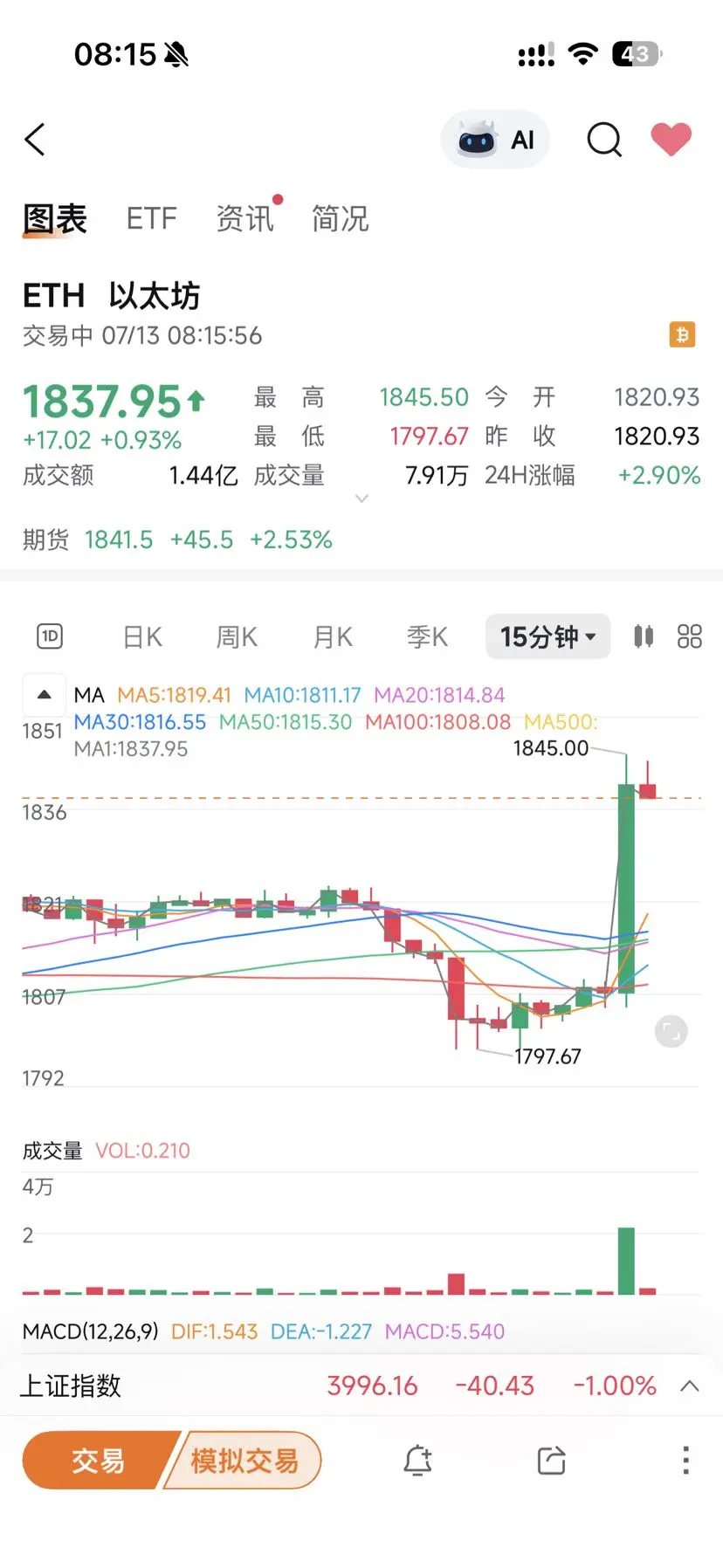Tap the 模拟交易 button
This screenshot has width=723, height=1568.
point(244,1460)
